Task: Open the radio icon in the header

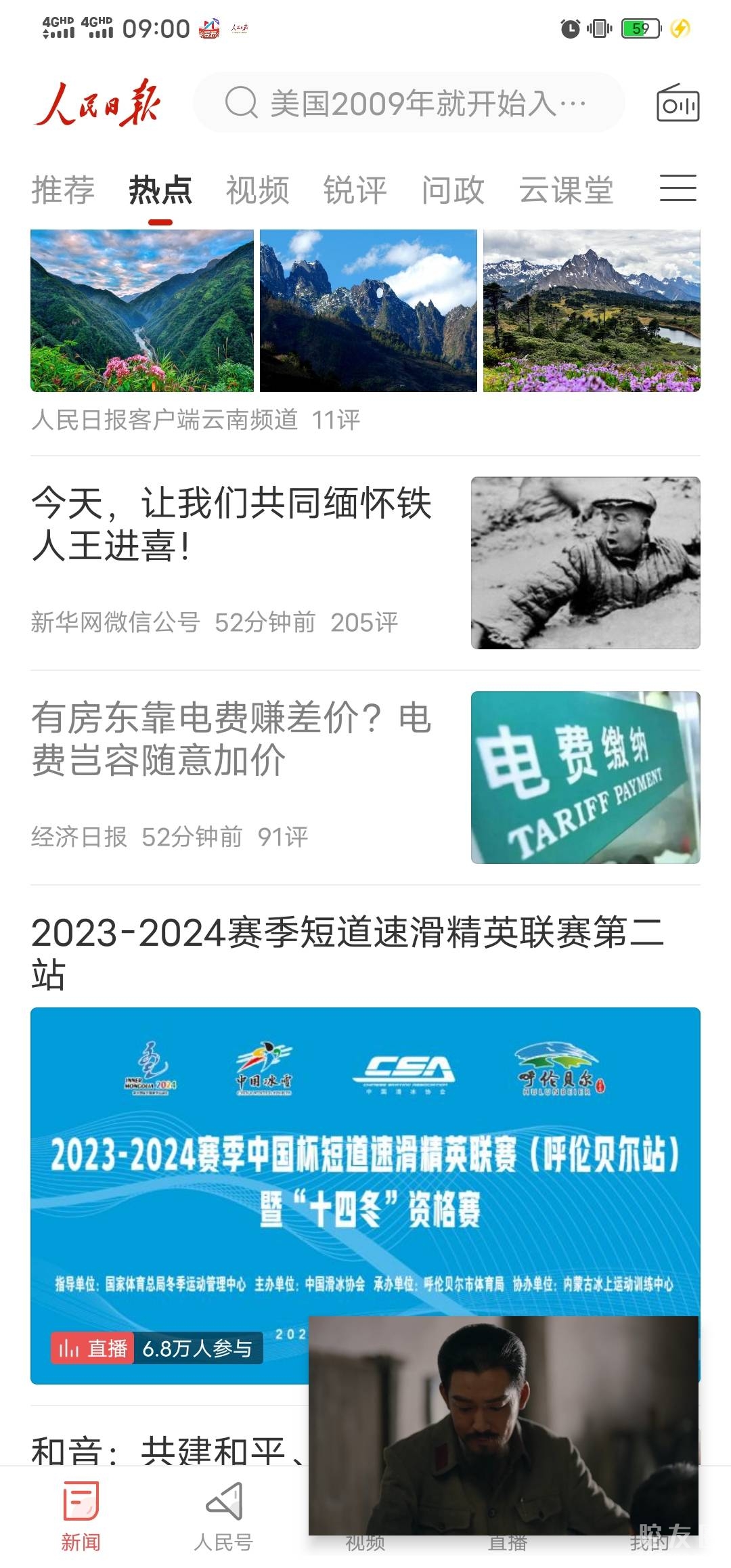Action: pos(678,104)
